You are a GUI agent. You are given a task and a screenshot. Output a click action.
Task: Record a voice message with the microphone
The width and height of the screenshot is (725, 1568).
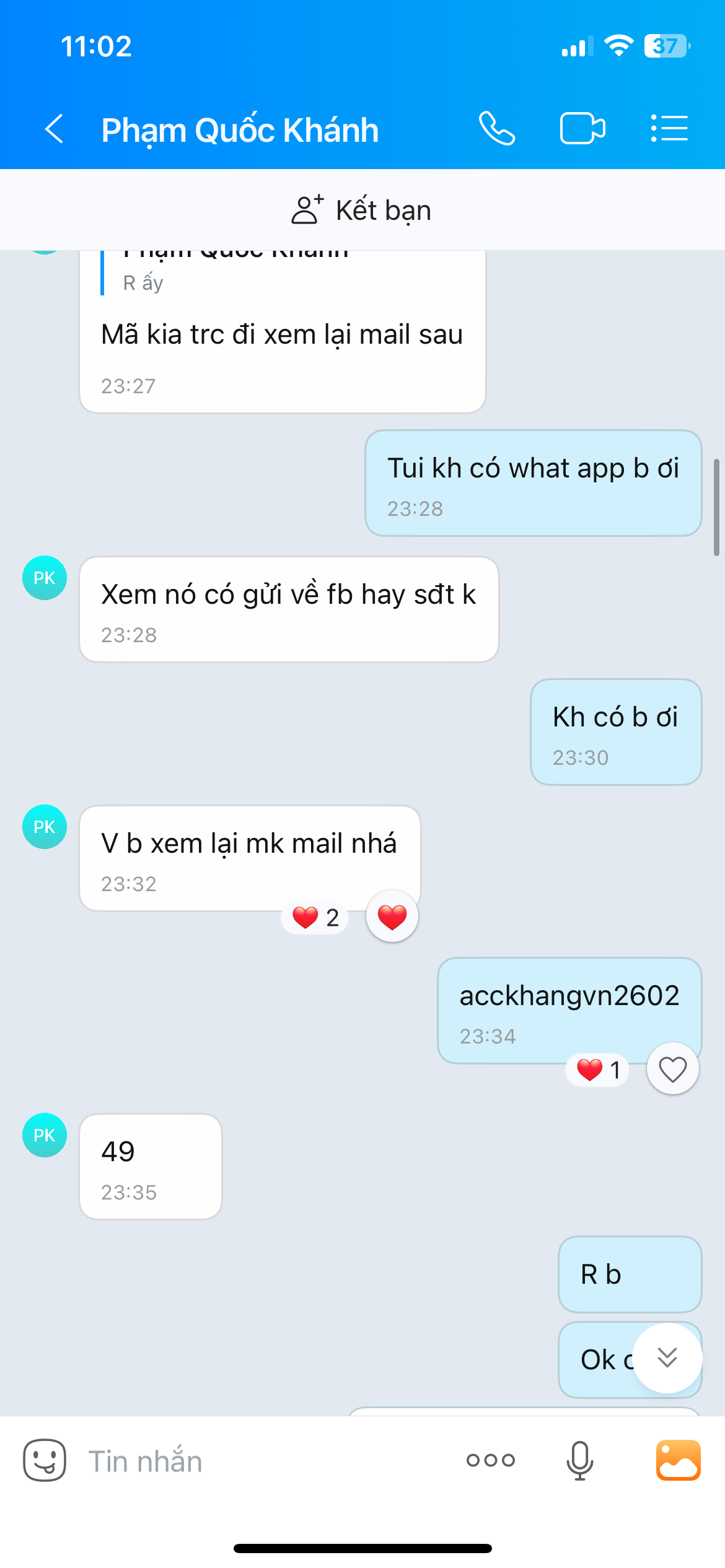pos(580,1460)
